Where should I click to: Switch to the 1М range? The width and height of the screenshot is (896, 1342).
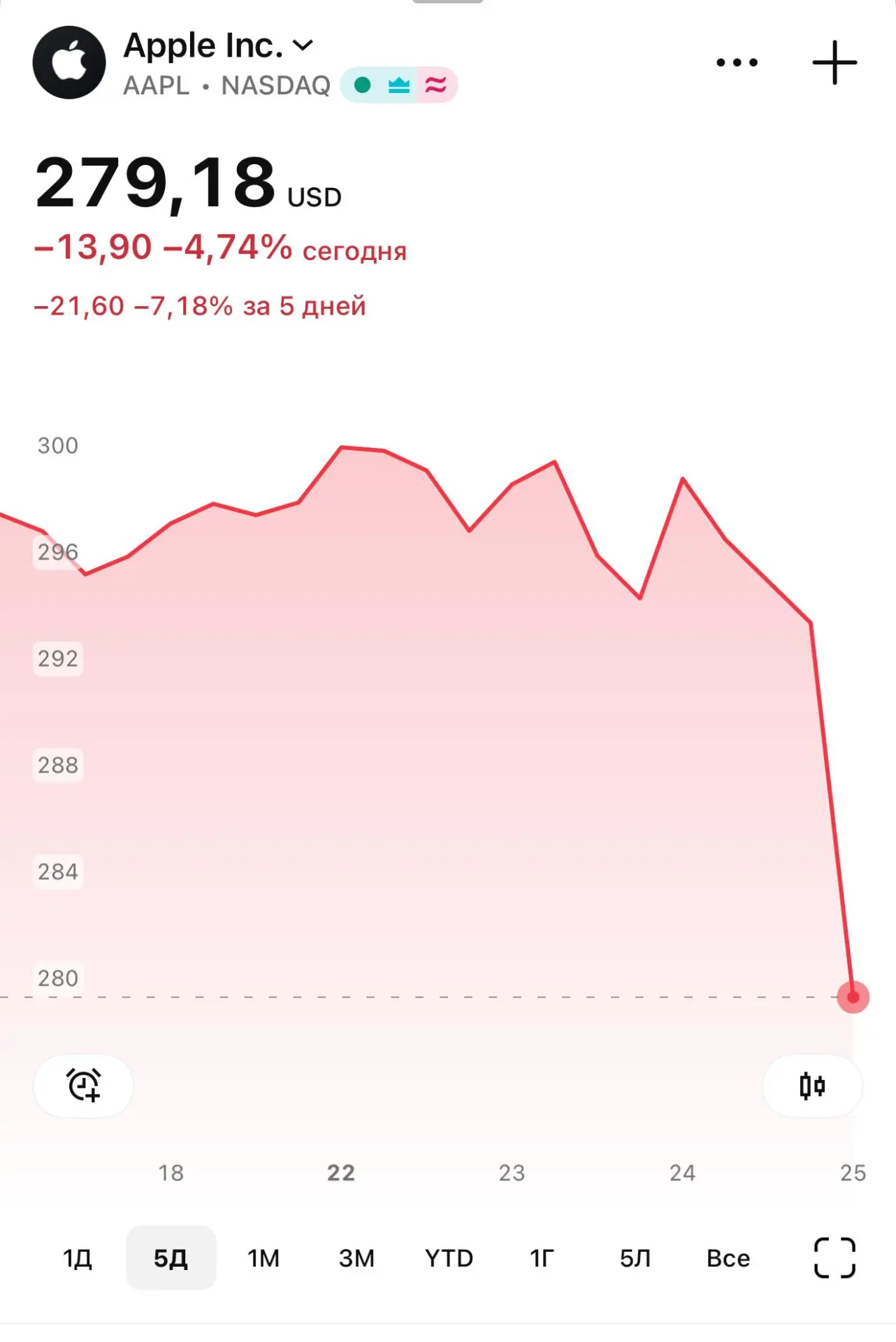pos(263,1258)
